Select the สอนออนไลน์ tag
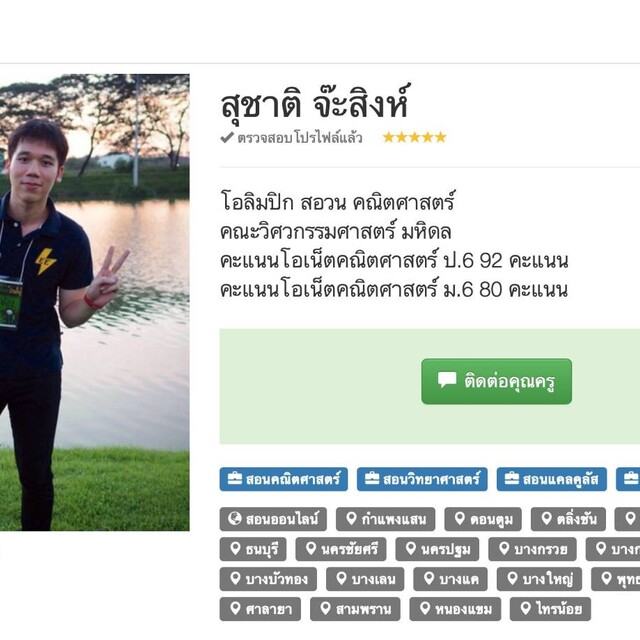This screenshot has height=640, width=640. (273, 519)
